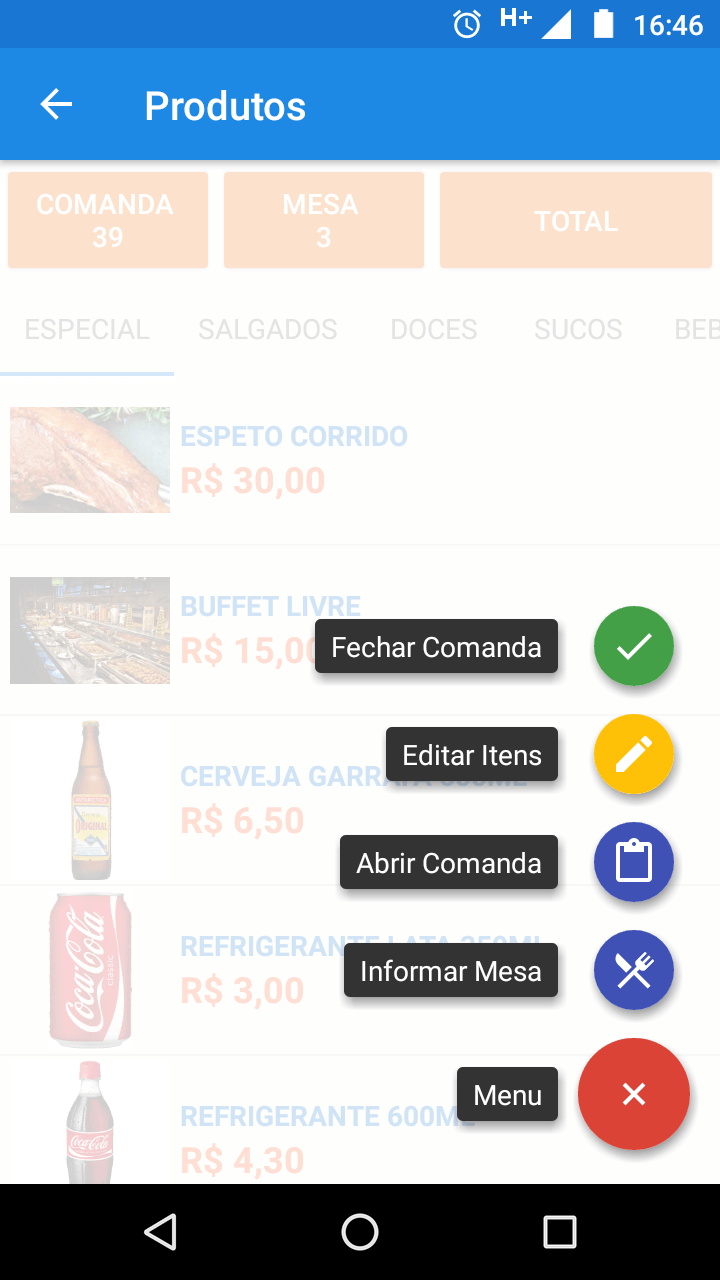The height and width of the screenshot is (1280, 720).
Task: Tap the green checkmark to close the comanda
Action: 633,646
